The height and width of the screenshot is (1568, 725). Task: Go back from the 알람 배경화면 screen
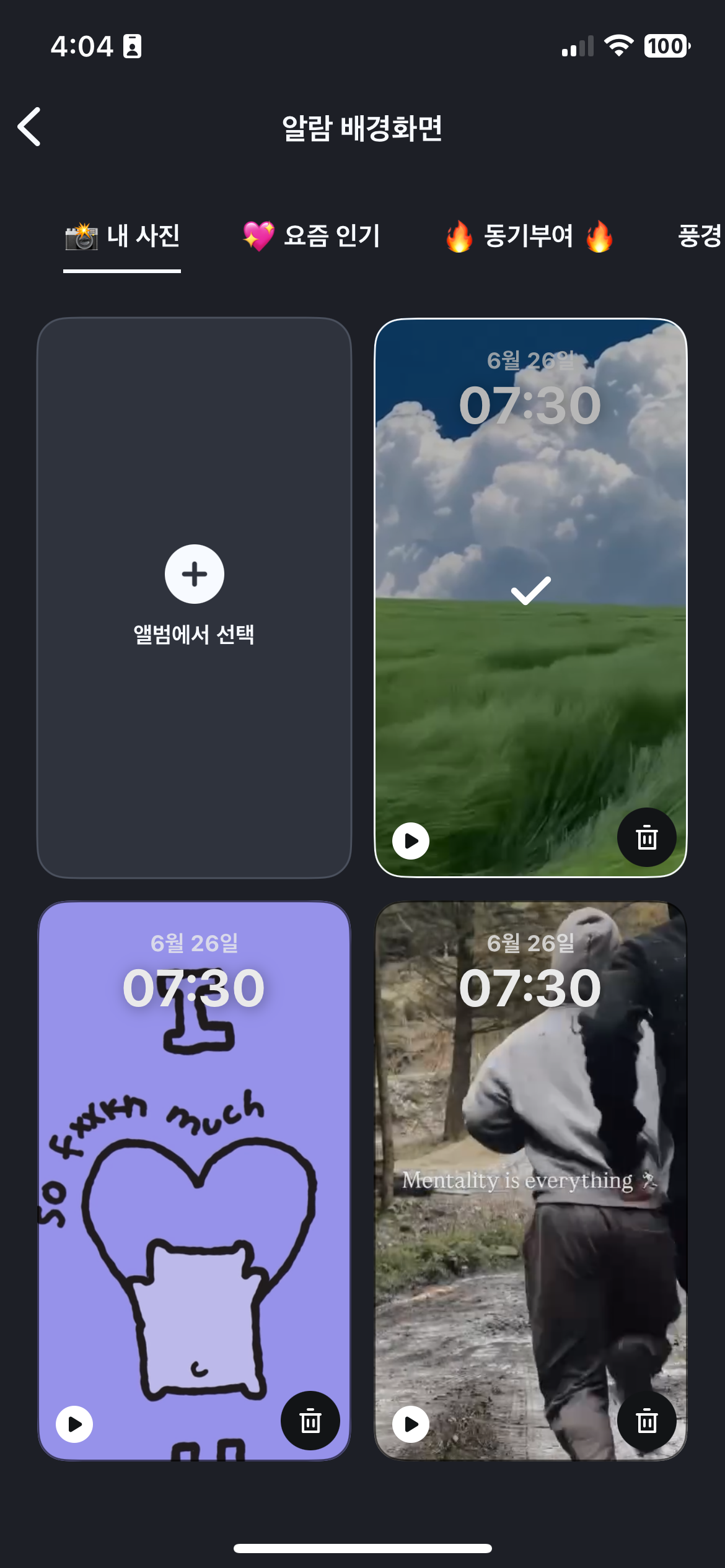click(x=29, y=127)
